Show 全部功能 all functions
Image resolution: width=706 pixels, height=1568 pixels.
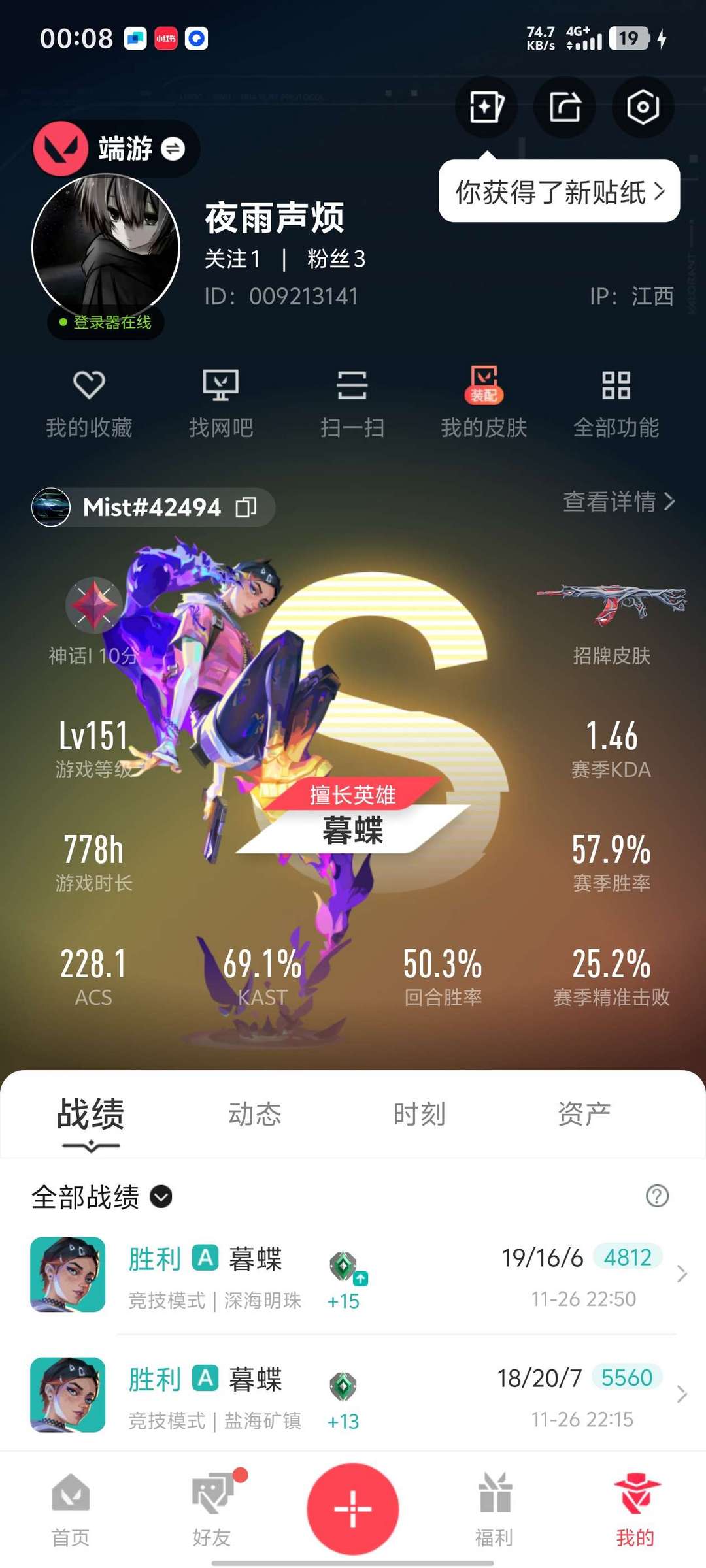(616, 403)
